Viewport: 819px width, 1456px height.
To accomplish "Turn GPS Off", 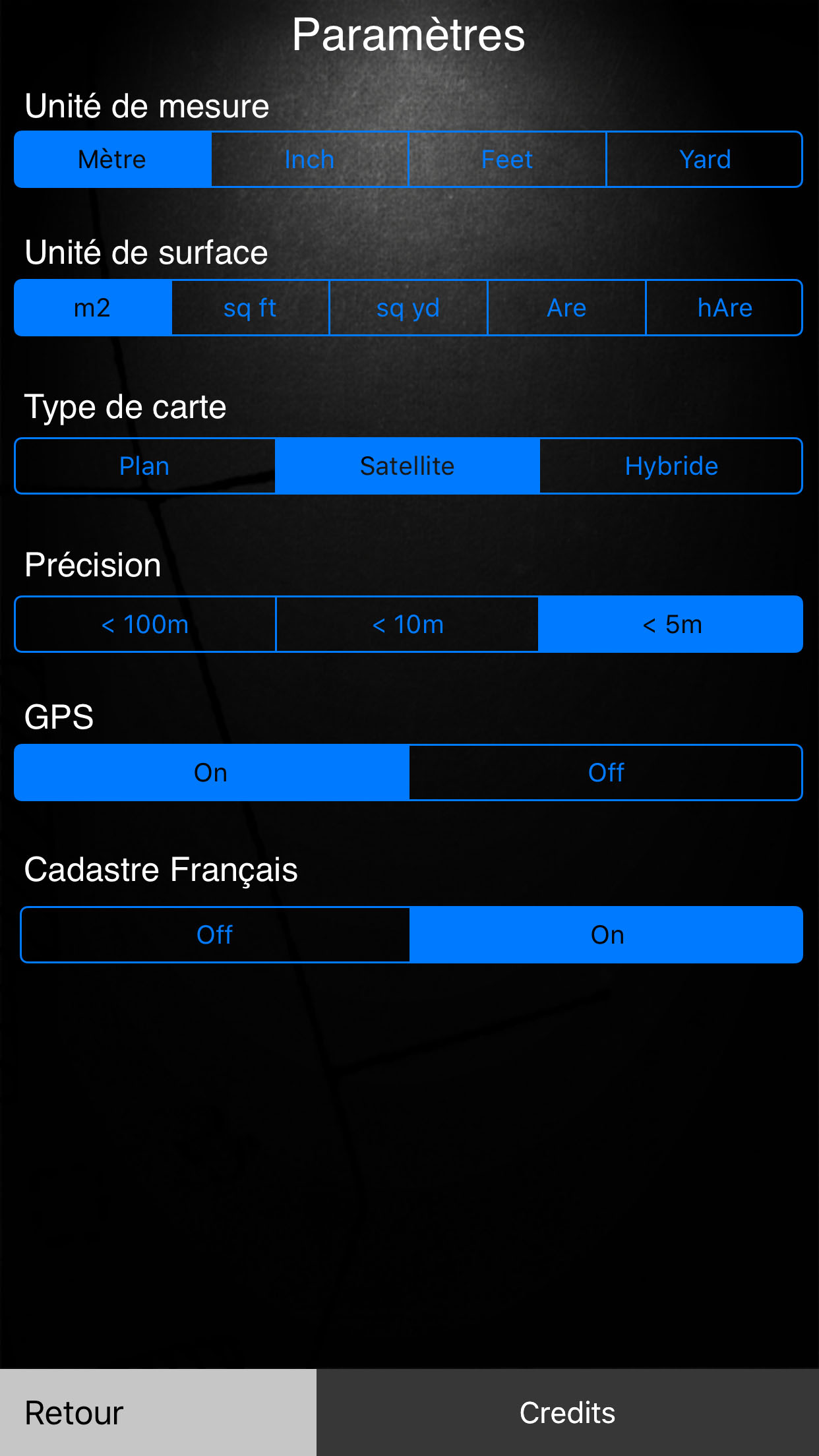I will pyautogui.click(x=606, y=773).
